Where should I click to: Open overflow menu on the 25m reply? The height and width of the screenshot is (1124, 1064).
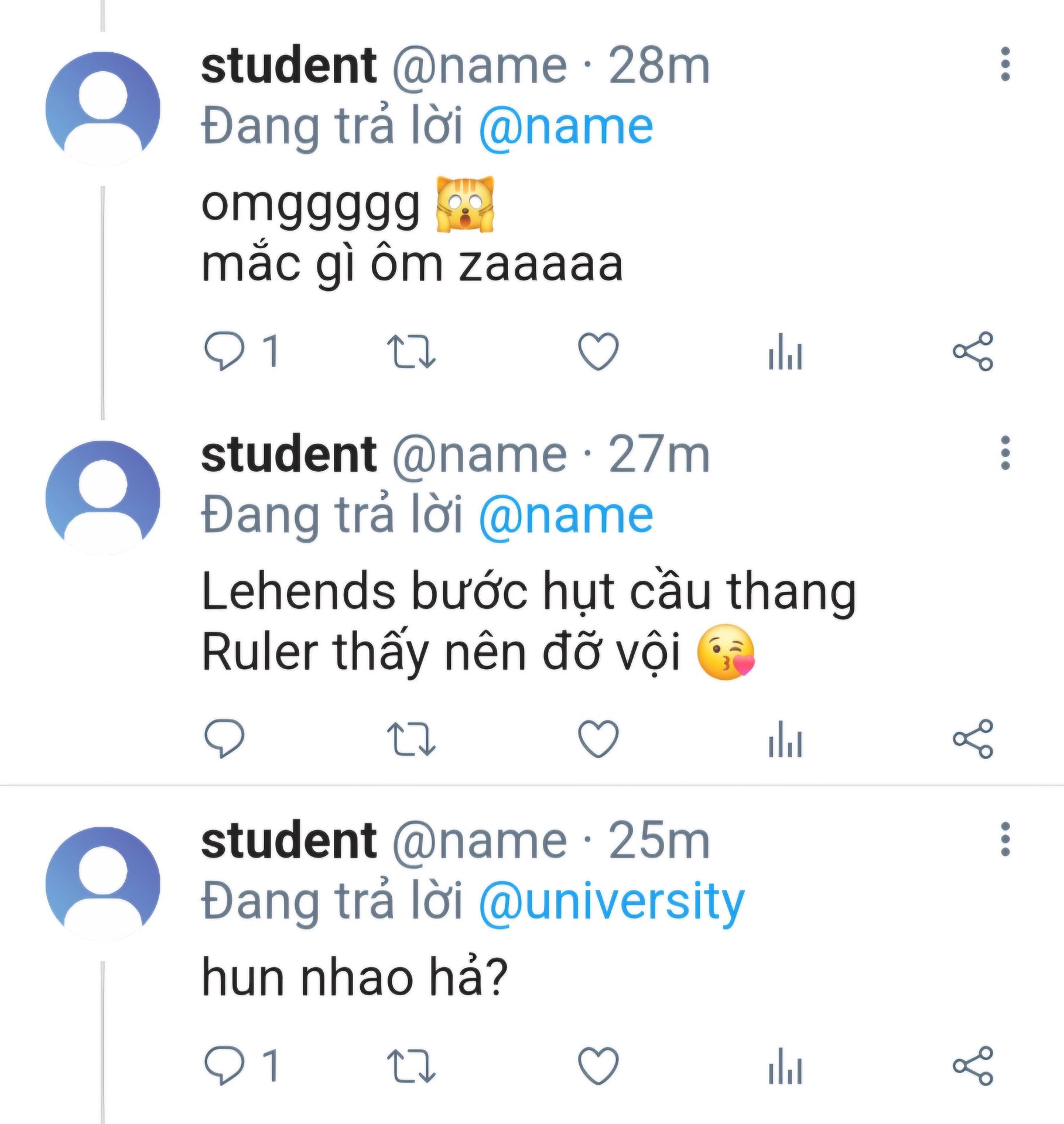click(1005, 839)
